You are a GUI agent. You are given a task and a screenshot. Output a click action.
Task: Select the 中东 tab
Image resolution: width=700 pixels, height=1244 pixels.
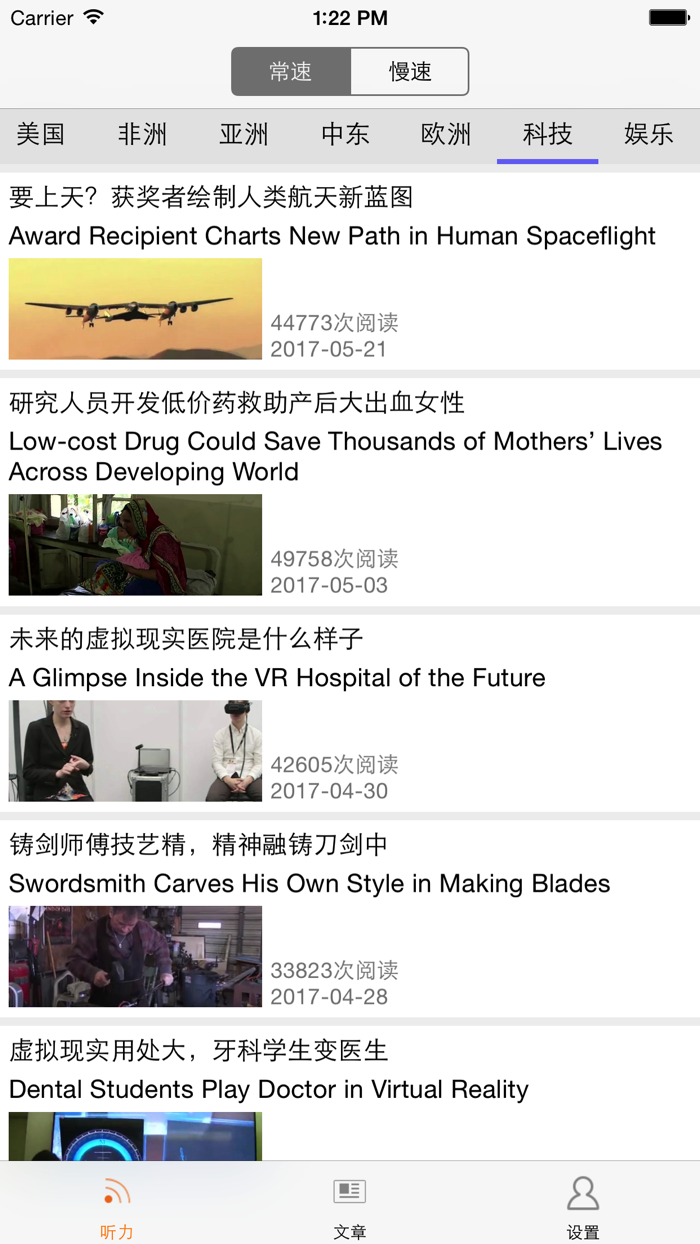click(x=345, y=135)
